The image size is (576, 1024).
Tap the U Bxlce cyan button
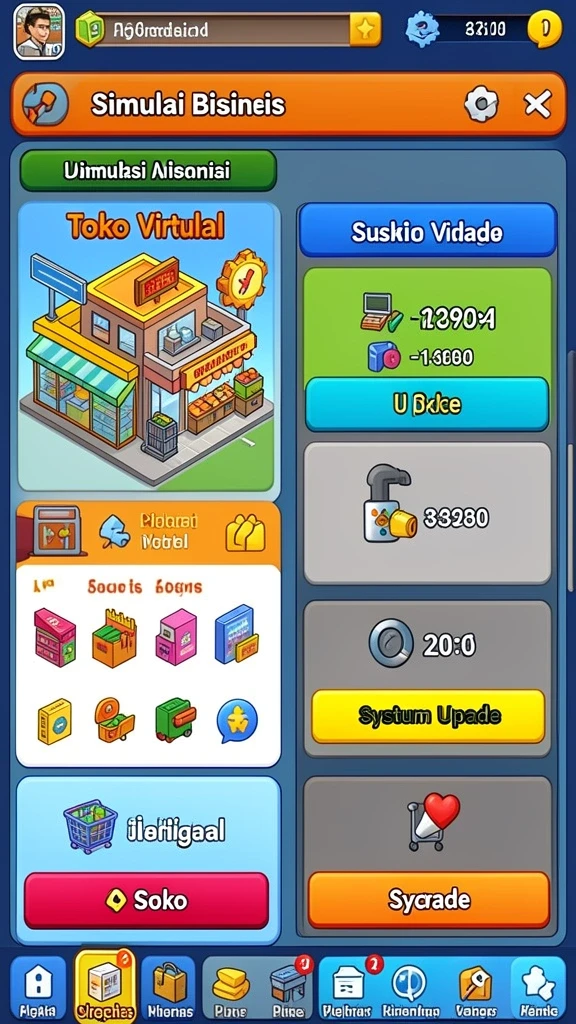[427, 404]
